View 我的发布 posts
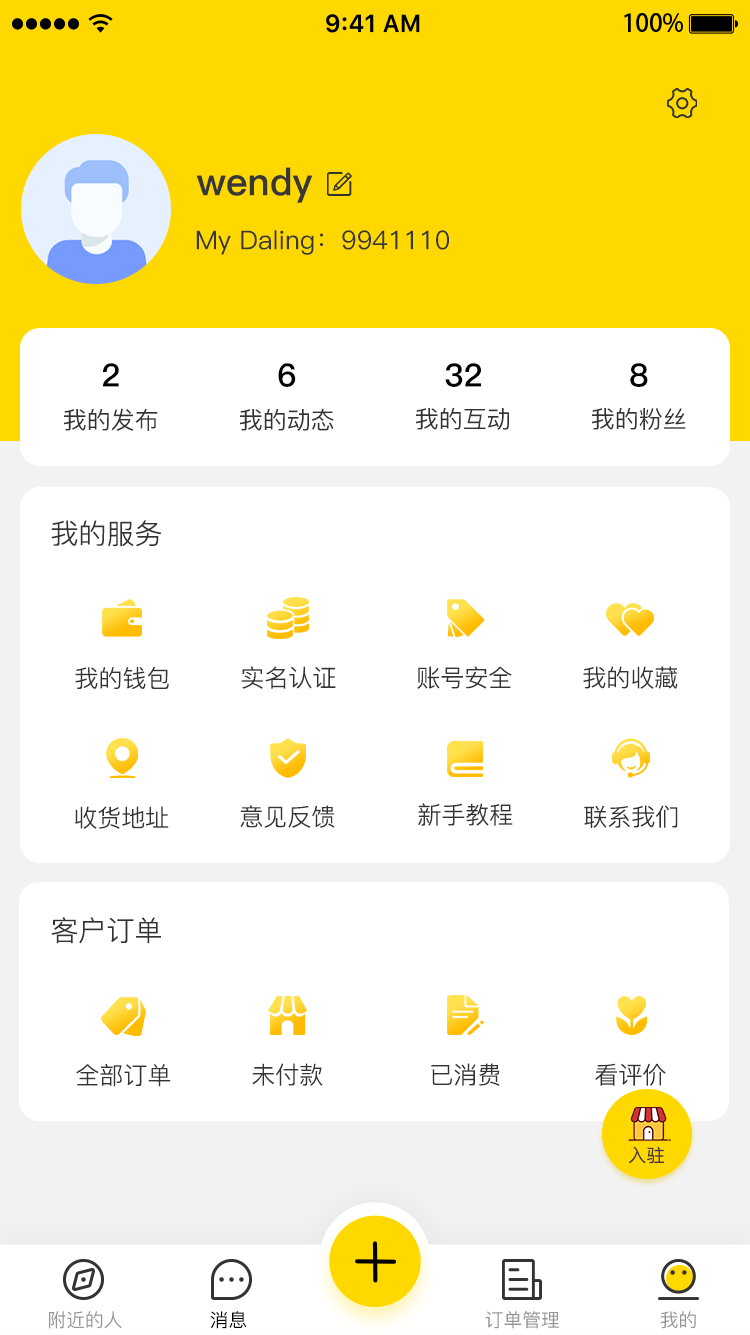The image size is (750, 1335). (110, 396)
